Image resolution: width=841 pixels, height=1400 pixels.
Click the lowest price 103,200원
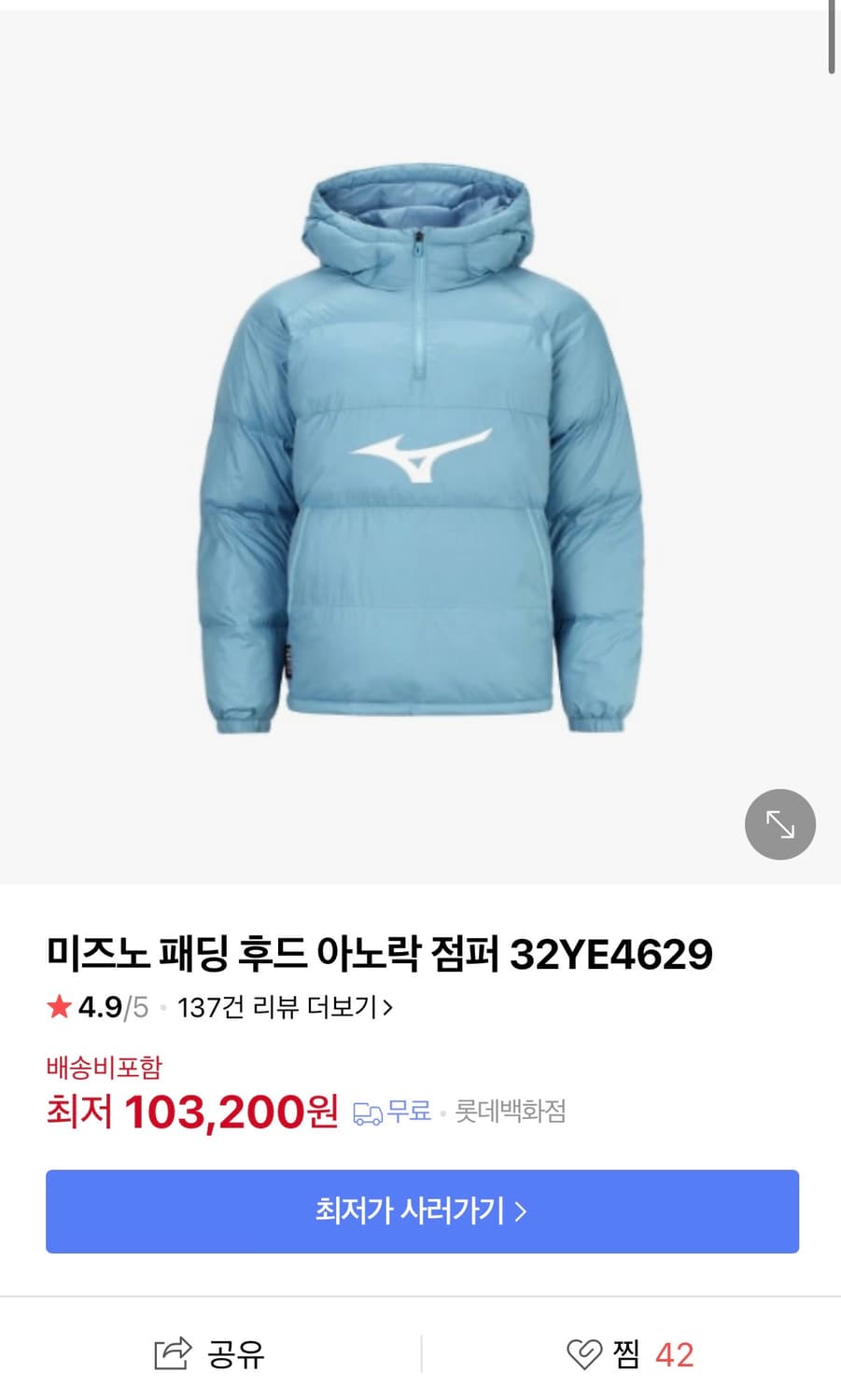point(225,1112)
